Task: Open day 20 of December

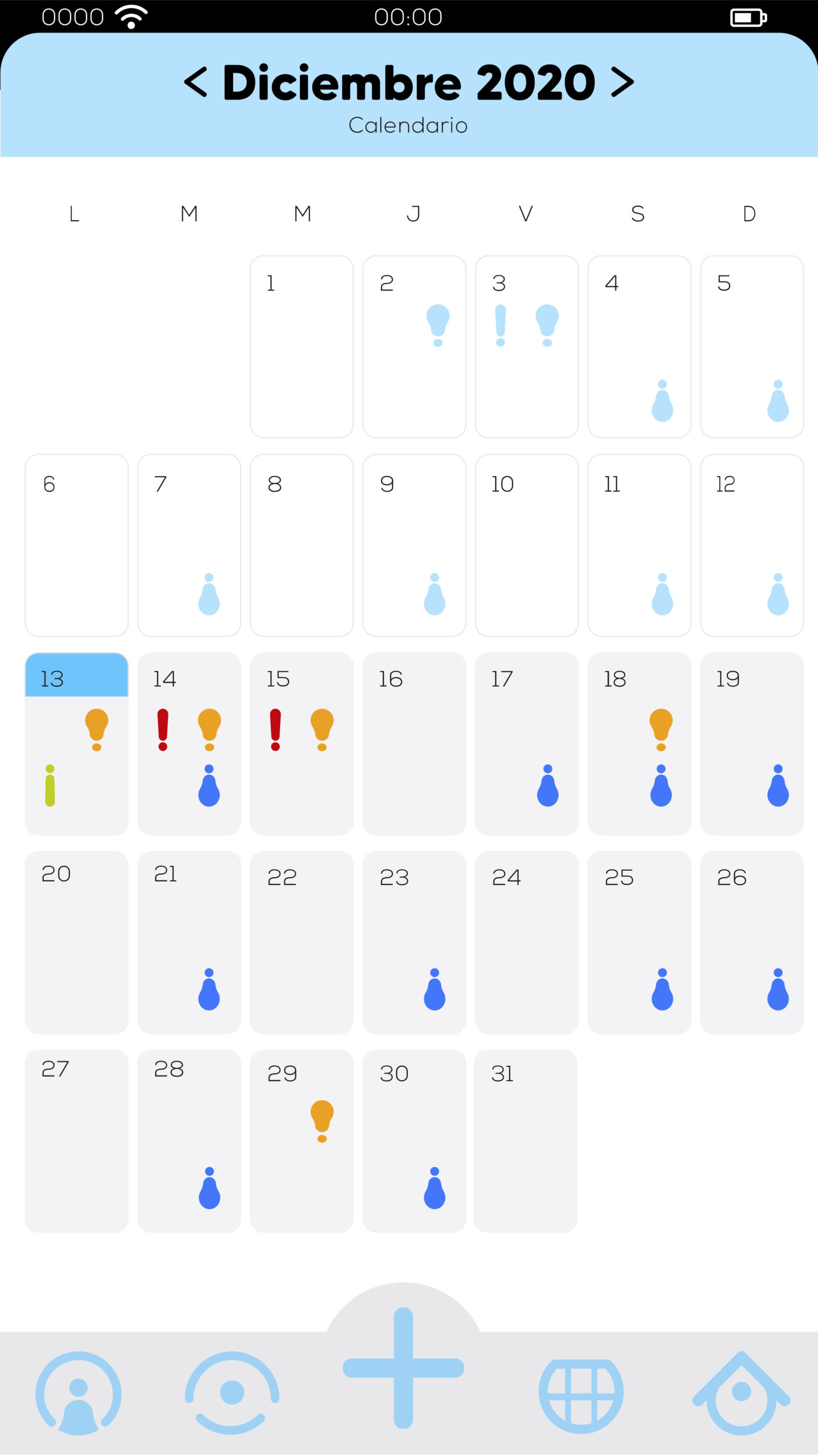Action: [77, 942]
